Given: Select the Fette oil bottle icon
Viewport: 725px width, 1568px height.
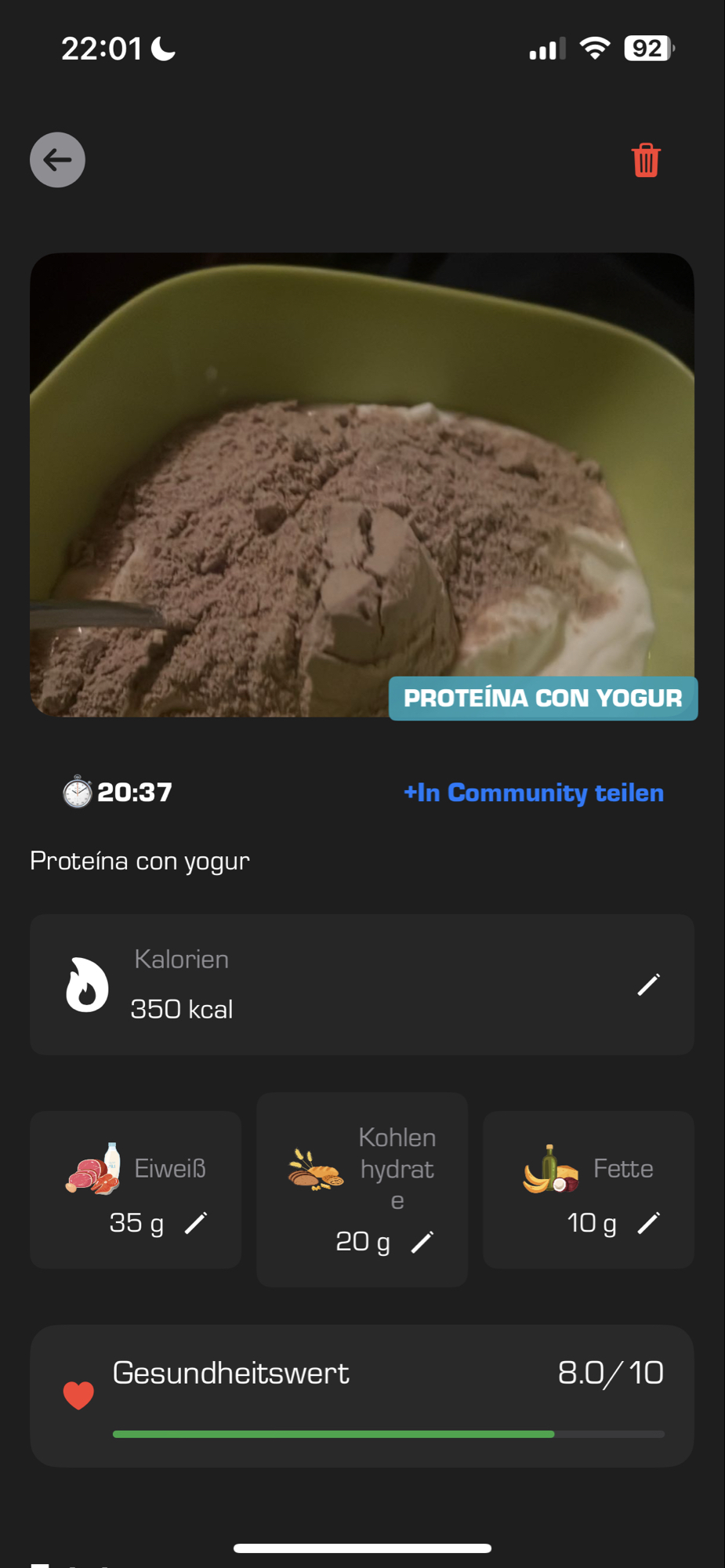Looking at the screenshot, I should tap(549, 1168).
